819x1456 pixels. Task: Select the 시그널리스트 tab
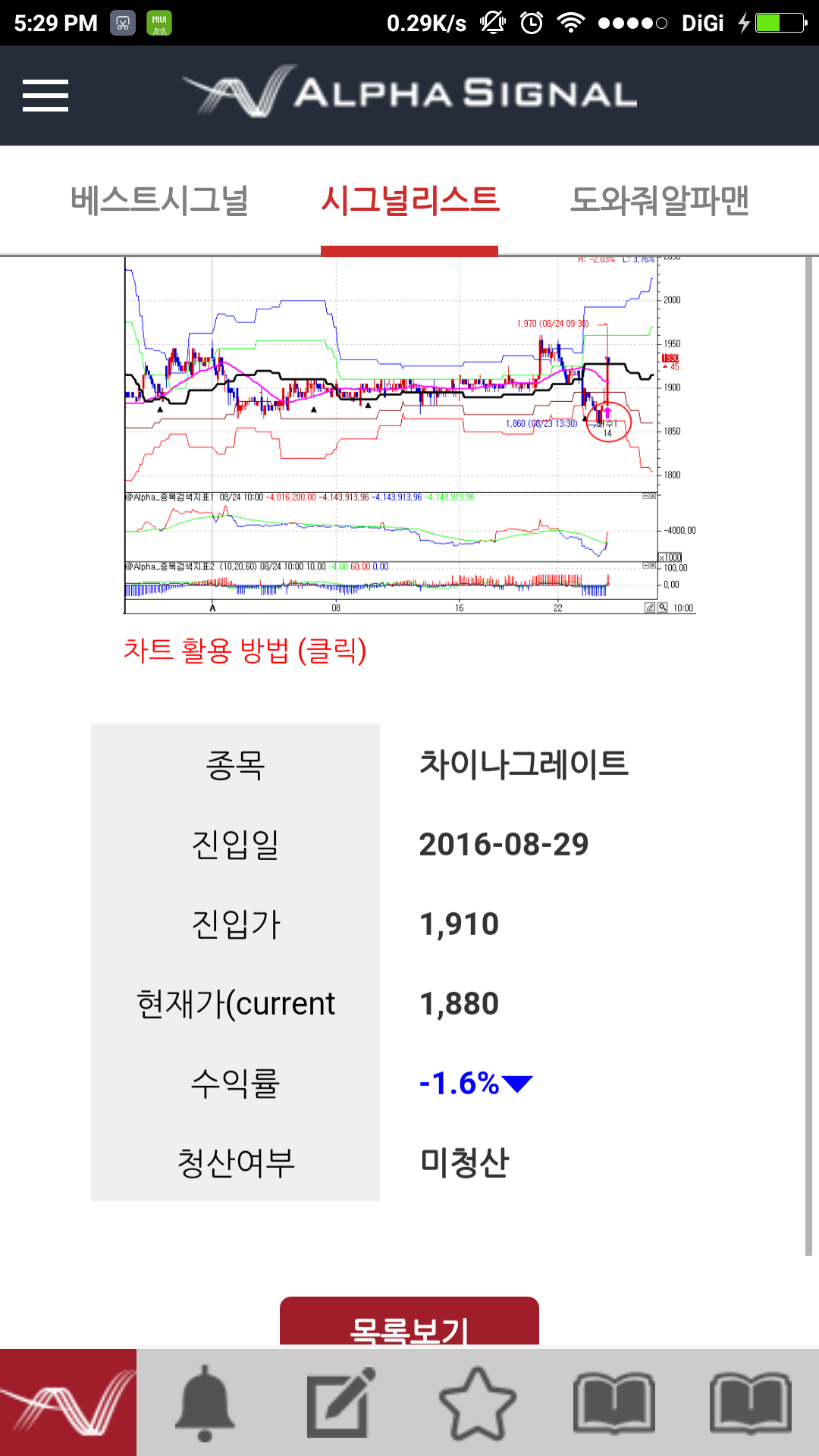[409, 201]
